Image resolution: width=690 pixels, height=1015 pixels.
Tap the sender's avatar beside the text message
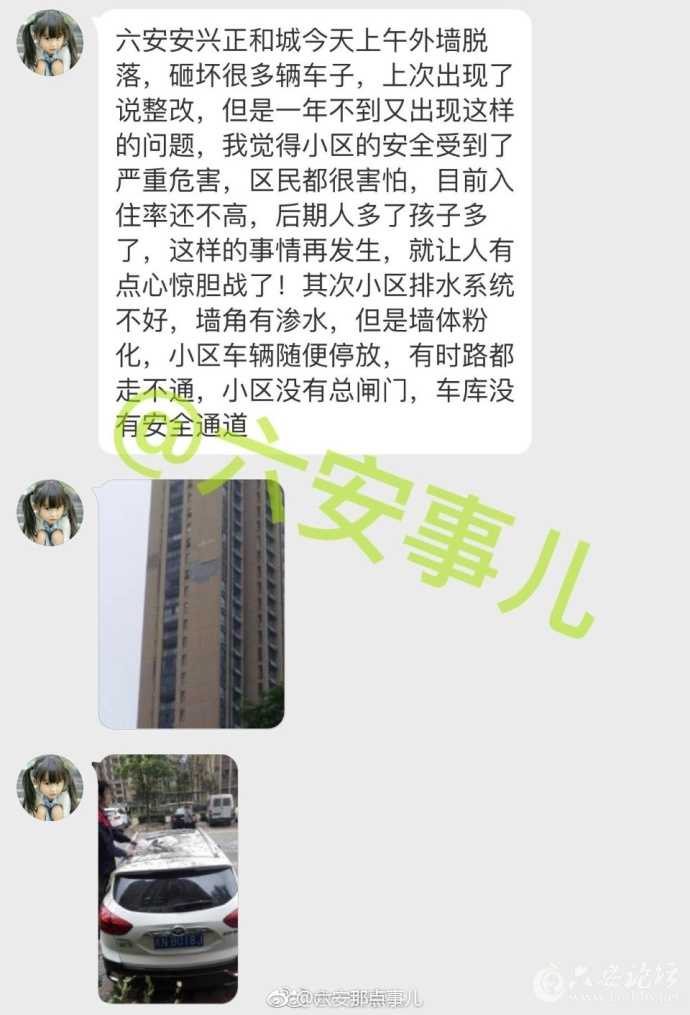(x=50, y=43)
